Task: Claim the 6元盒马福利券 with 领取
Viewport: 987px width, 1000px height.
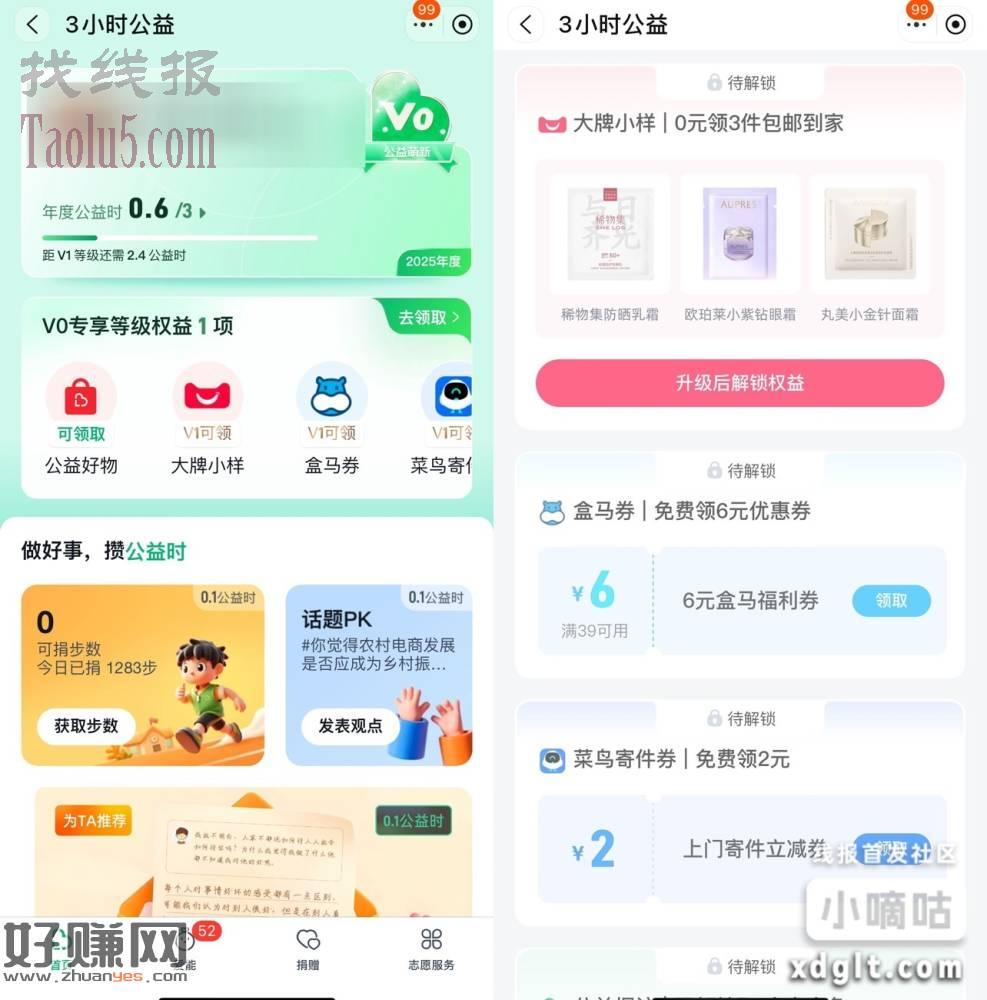Action: coord(891,600)
